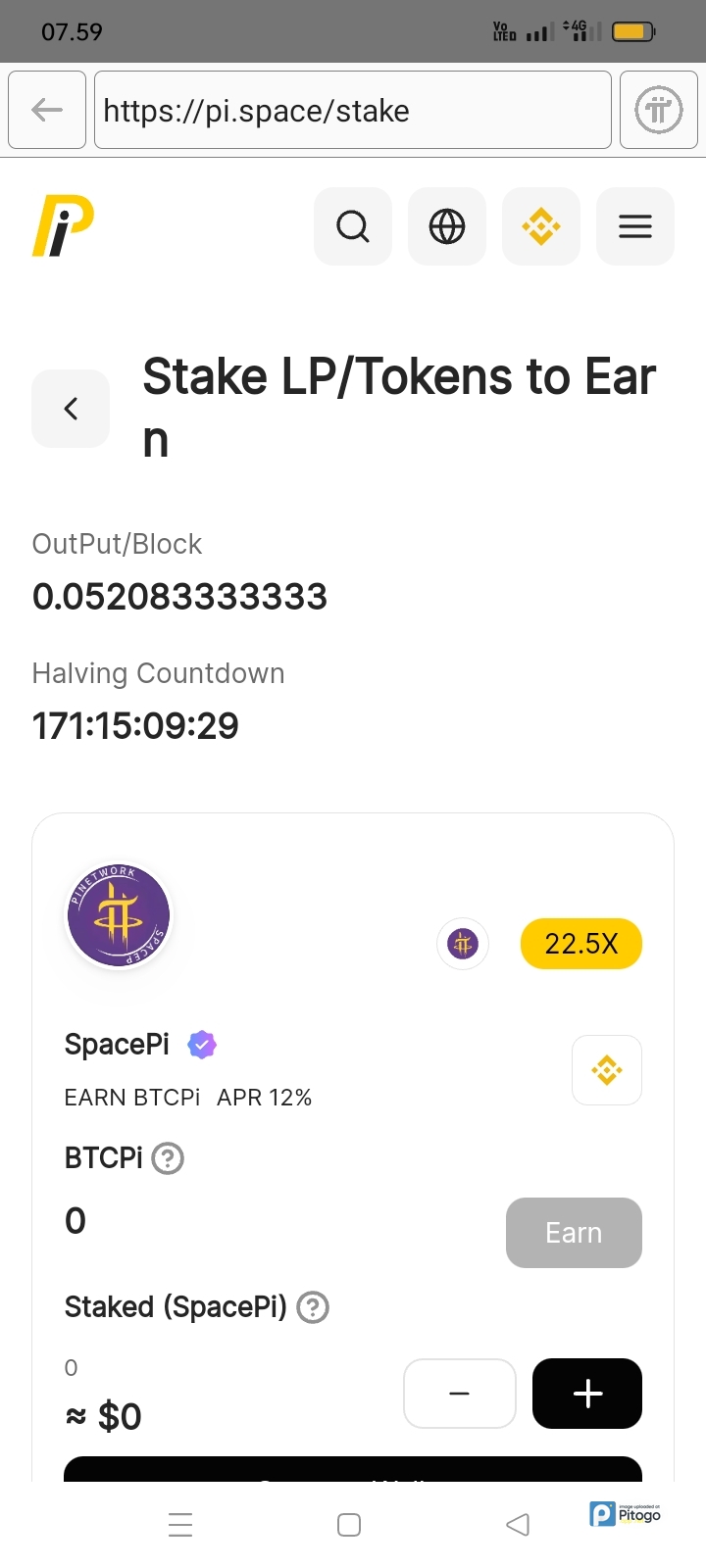Open the Pi browser menu icon

(658, 110)
